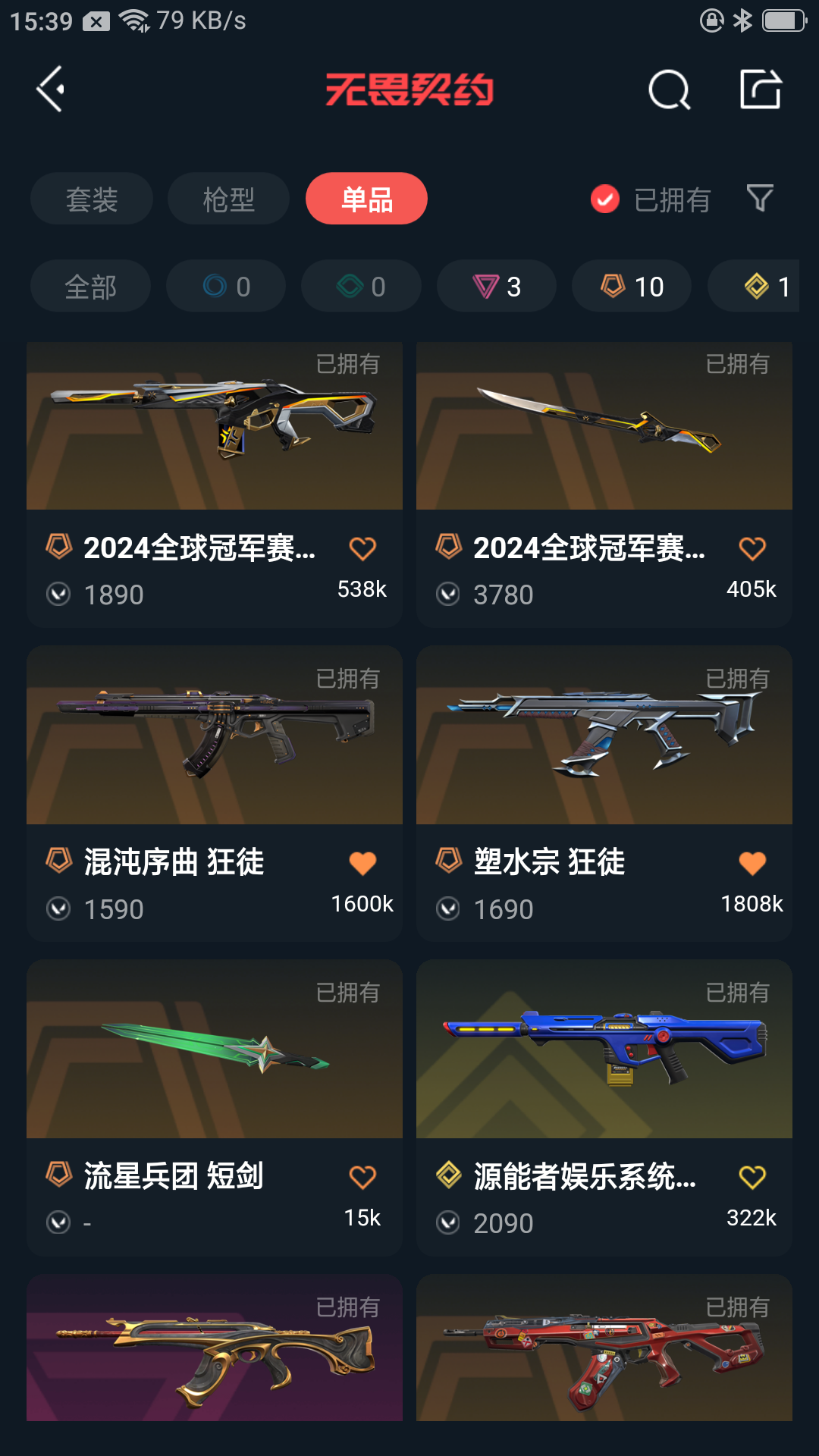Unlike the 混沌序曲 狂徒 skin
Viewport: 819px width, 1456px height.
tap(362, 863)
